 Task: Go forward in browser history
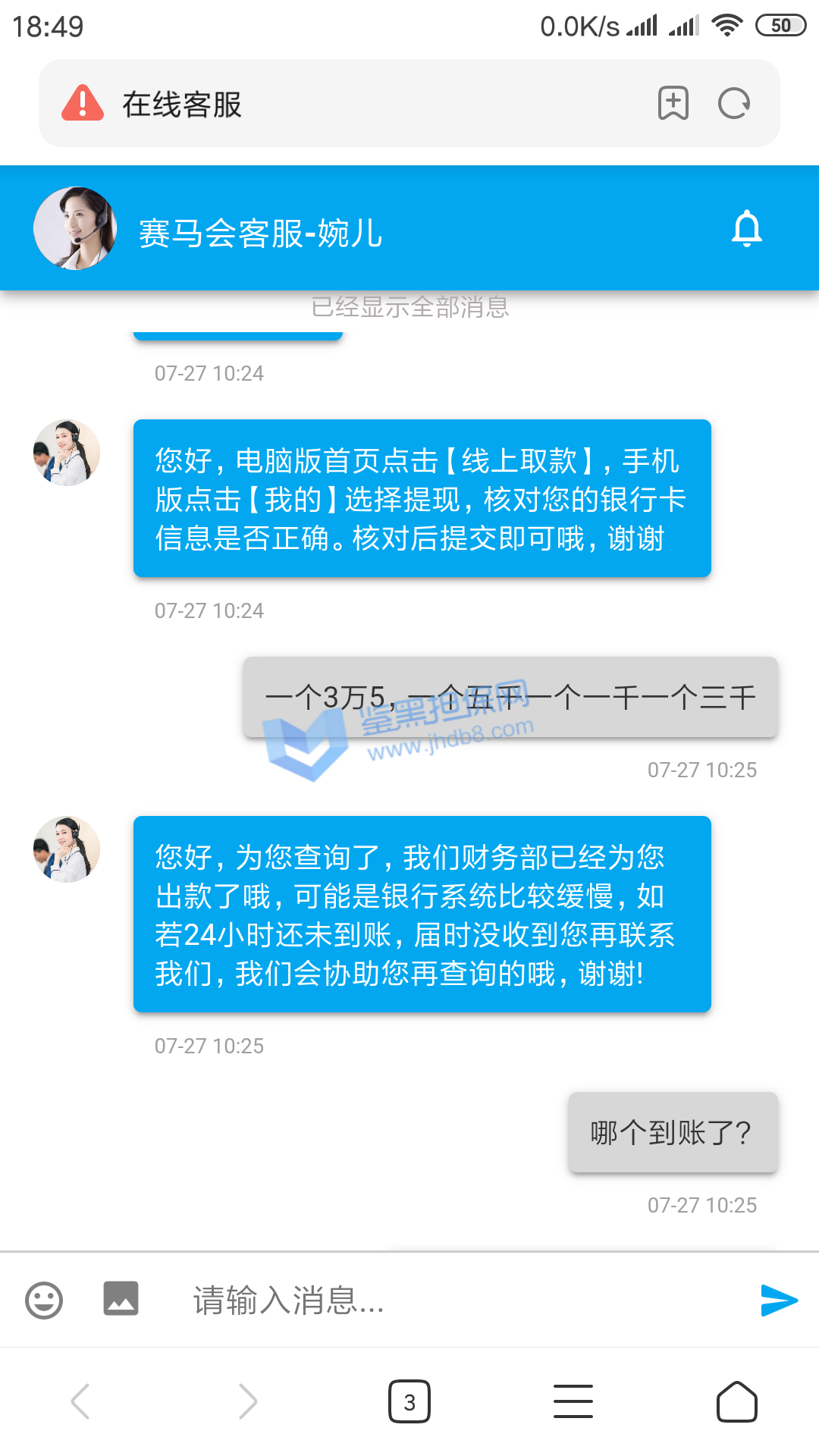click(247, 1401)
